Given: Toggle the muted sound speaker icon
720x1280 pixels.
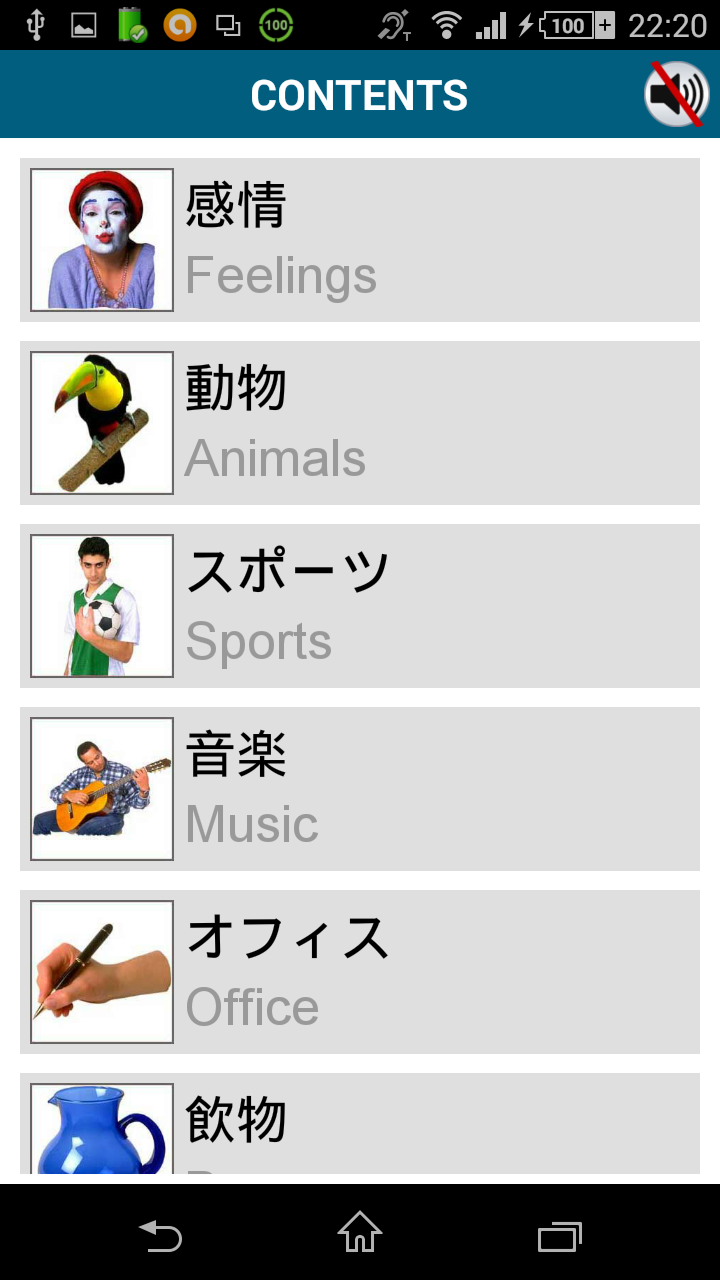Looking at the screenshot, I should pos(677,95).
